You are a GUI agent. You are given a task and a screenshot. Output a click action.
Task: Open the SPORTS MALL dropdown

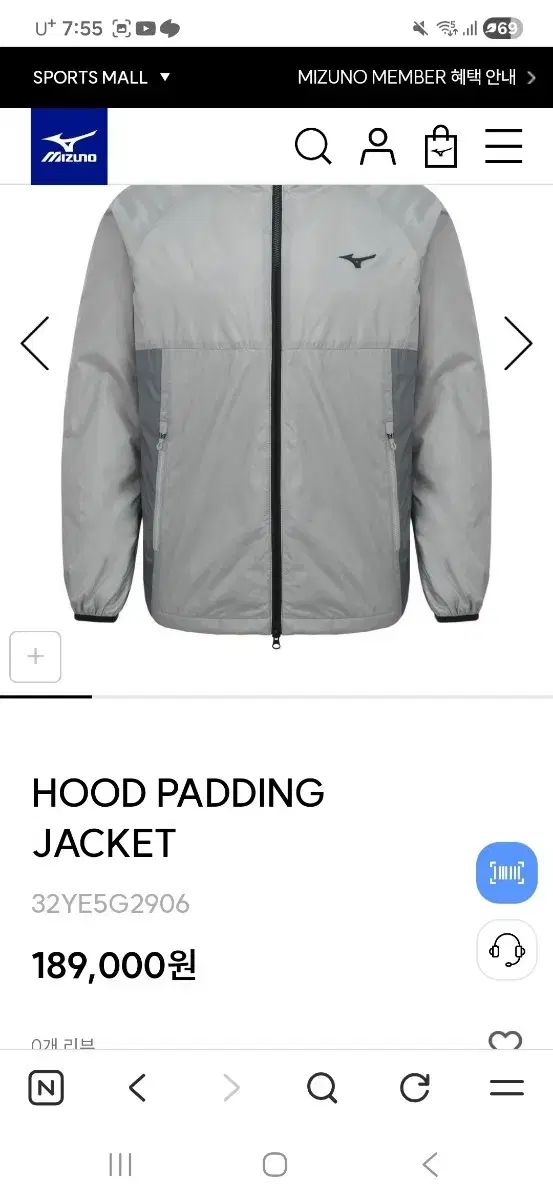101,77
